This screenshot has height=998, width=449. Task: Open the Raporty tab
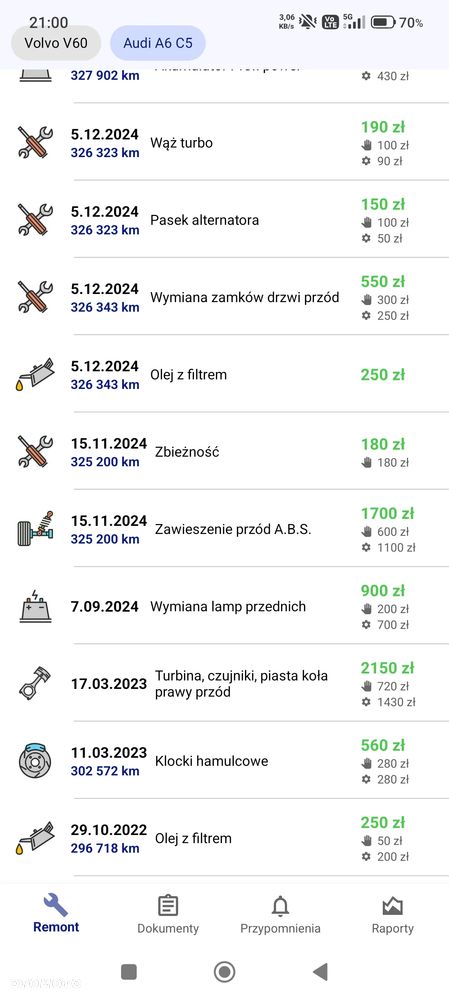click(x=392, y=915)
